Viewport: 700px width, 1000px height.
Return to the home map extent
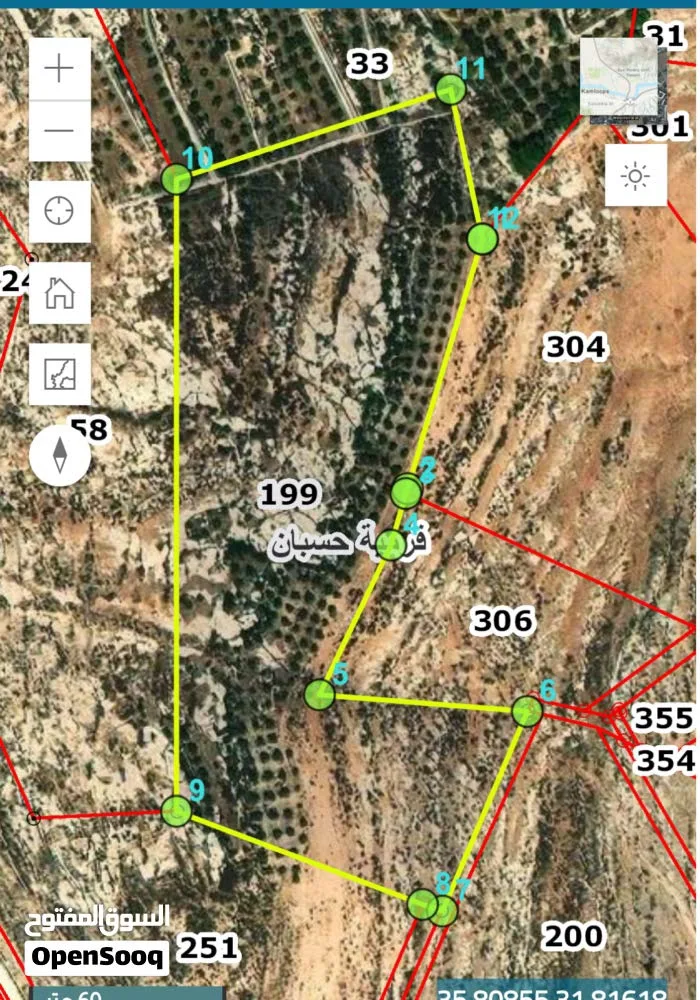pyautogui.click(x=60, y=293)
